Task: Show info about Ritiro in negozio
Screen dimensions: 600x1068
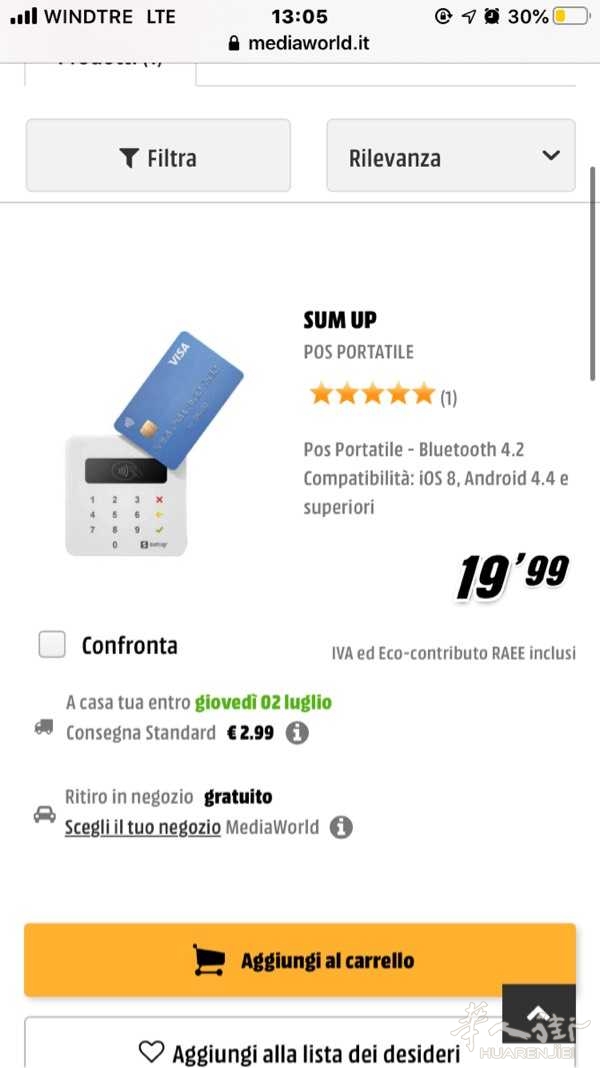Action: [x=341, y=827]
